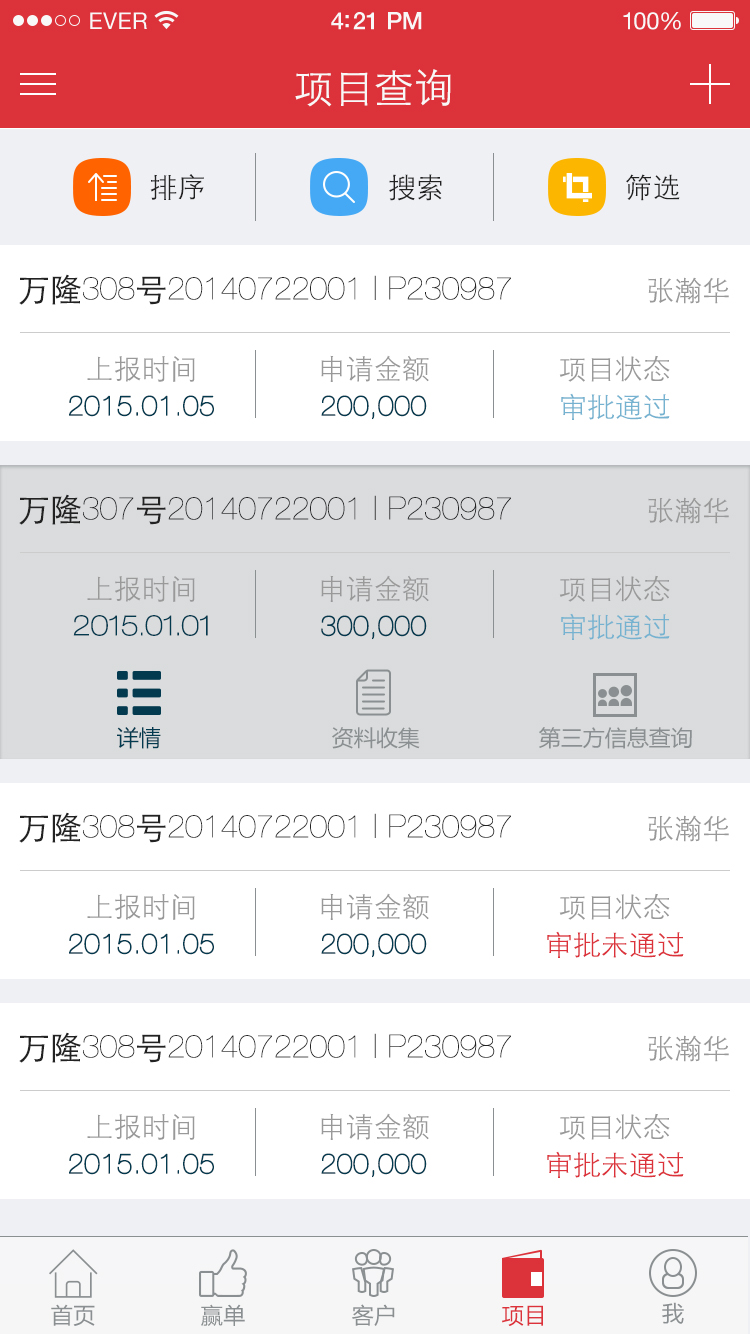
Task: Switch to the 首页 tab
Action: [x=73, y=1287]
